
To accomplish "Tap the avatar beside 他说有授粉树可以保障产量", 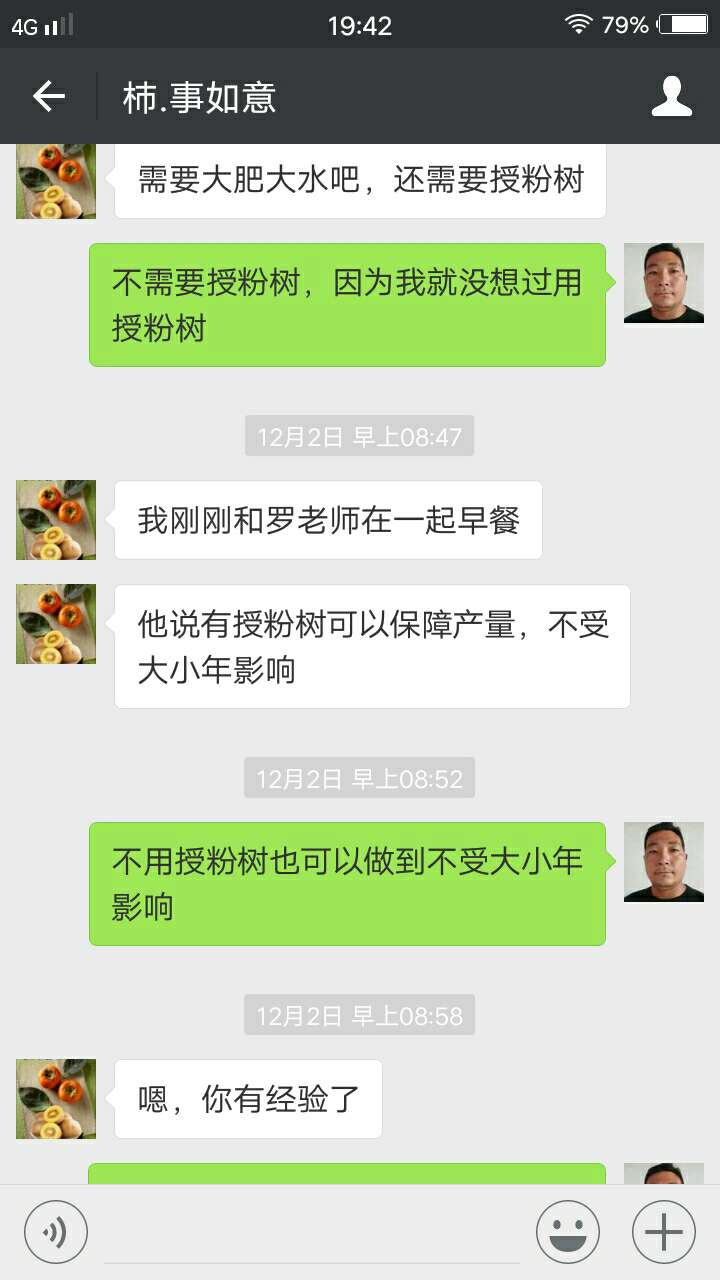I will 56,624.
